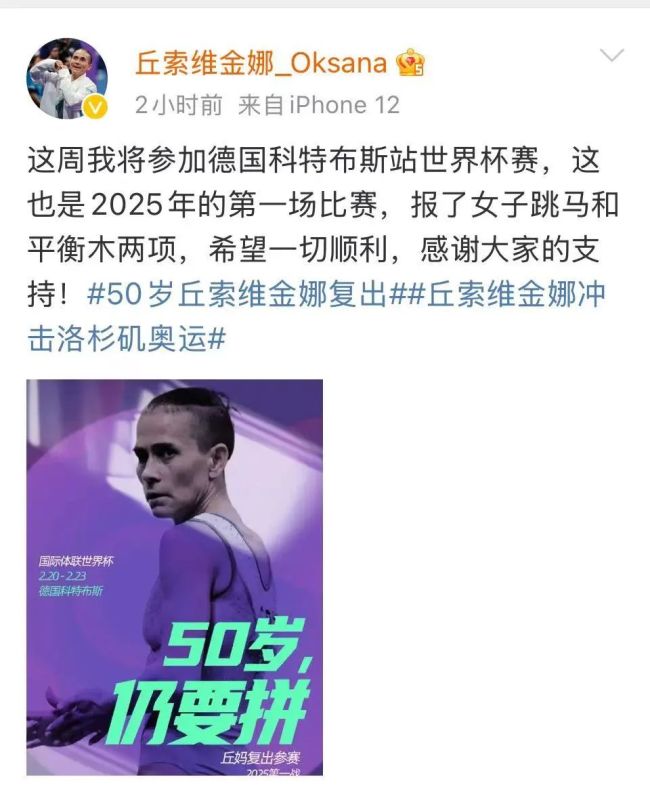The height and width of the screenshot is (798, 650).
Task: View the attached poster image full size
Action: [x=175, y=577]
